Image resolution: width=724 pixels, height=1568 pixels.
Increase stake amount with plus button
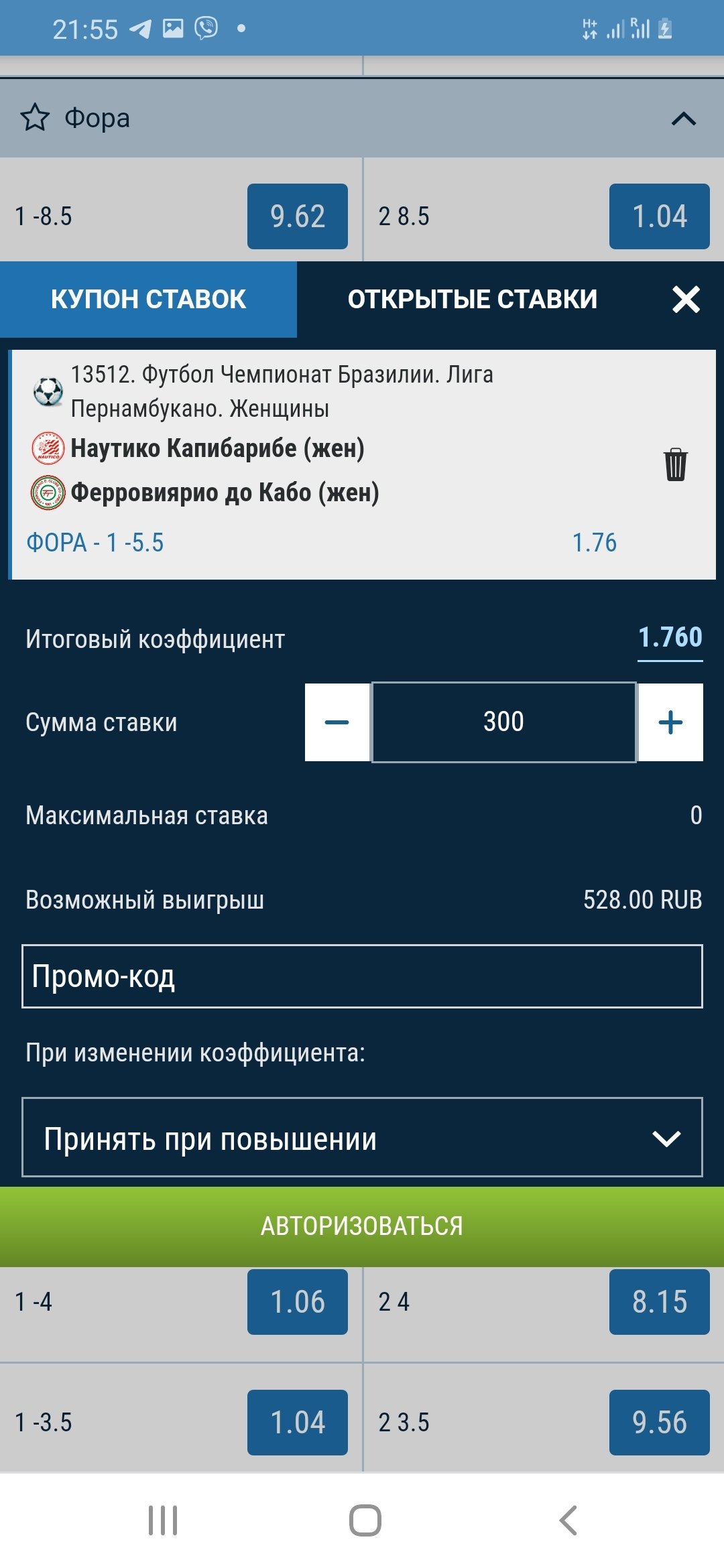tap(670, 722)
